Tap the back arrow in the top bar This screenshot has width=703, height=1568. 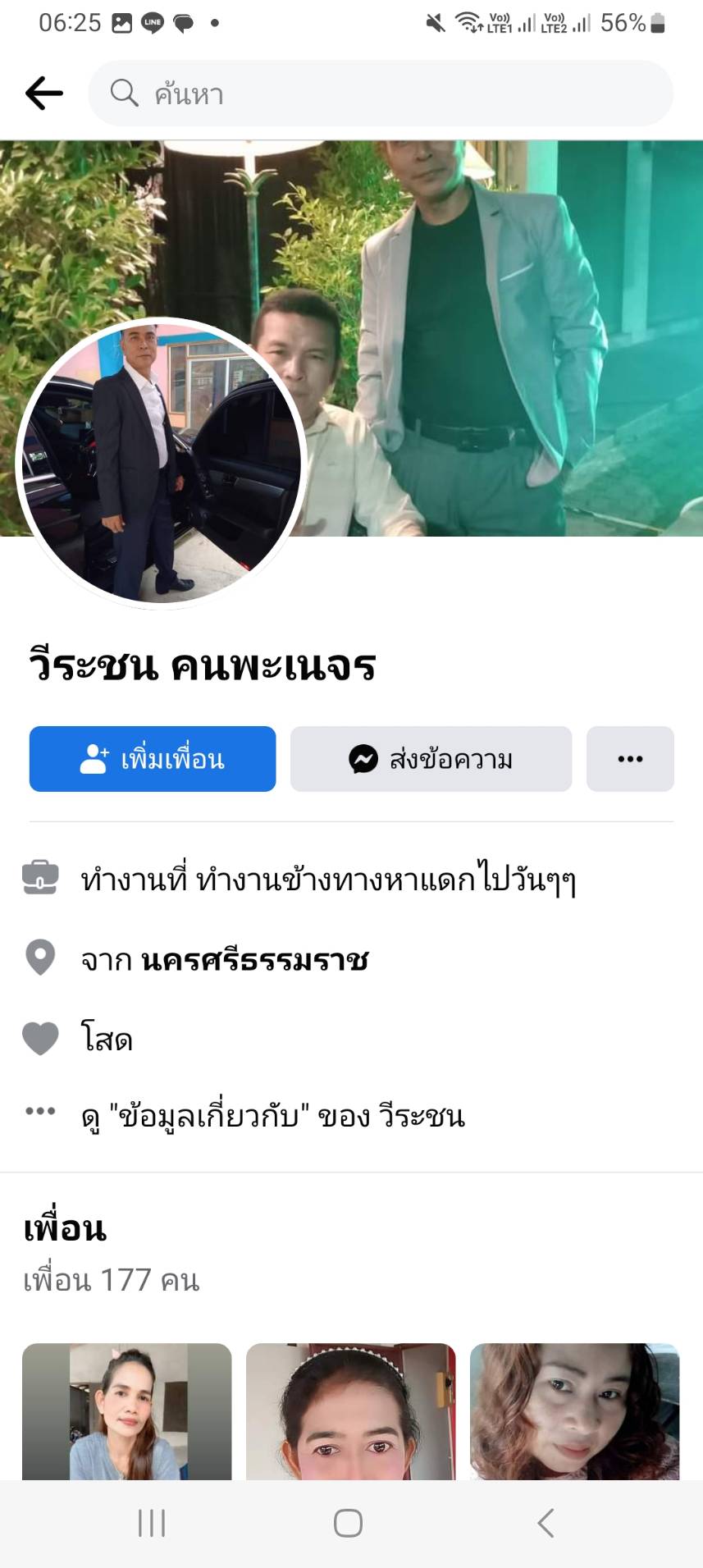click(x=44, y=94)
